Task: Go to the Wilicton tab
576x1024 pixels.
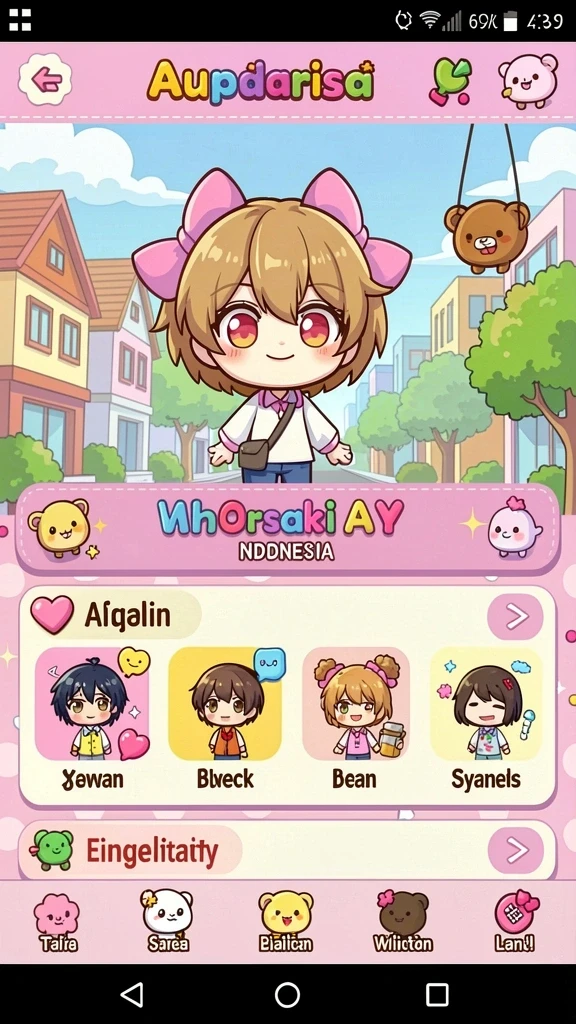Action: [x=403, y=921]
